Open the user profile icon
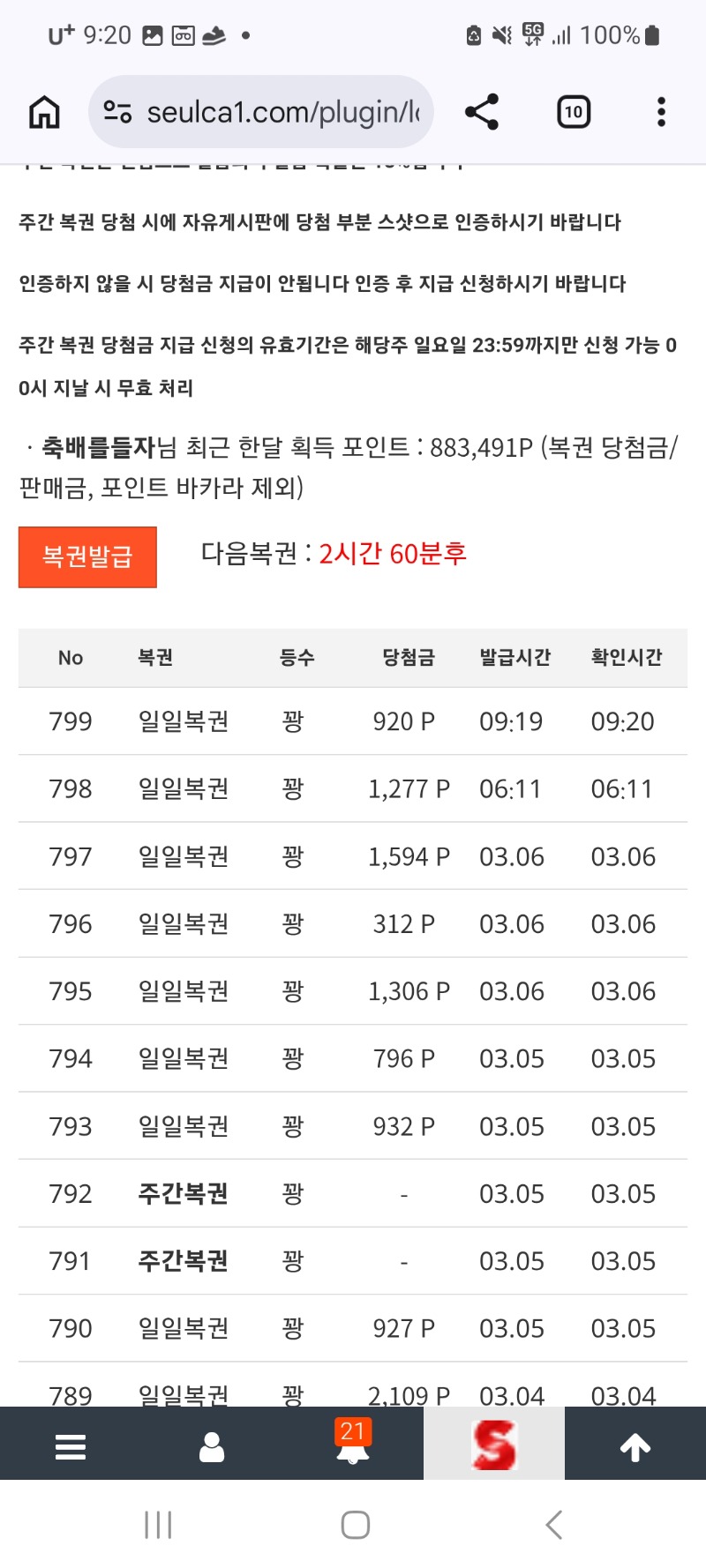The width and height of the screenshot is (706, 1568). [212, 1446]
